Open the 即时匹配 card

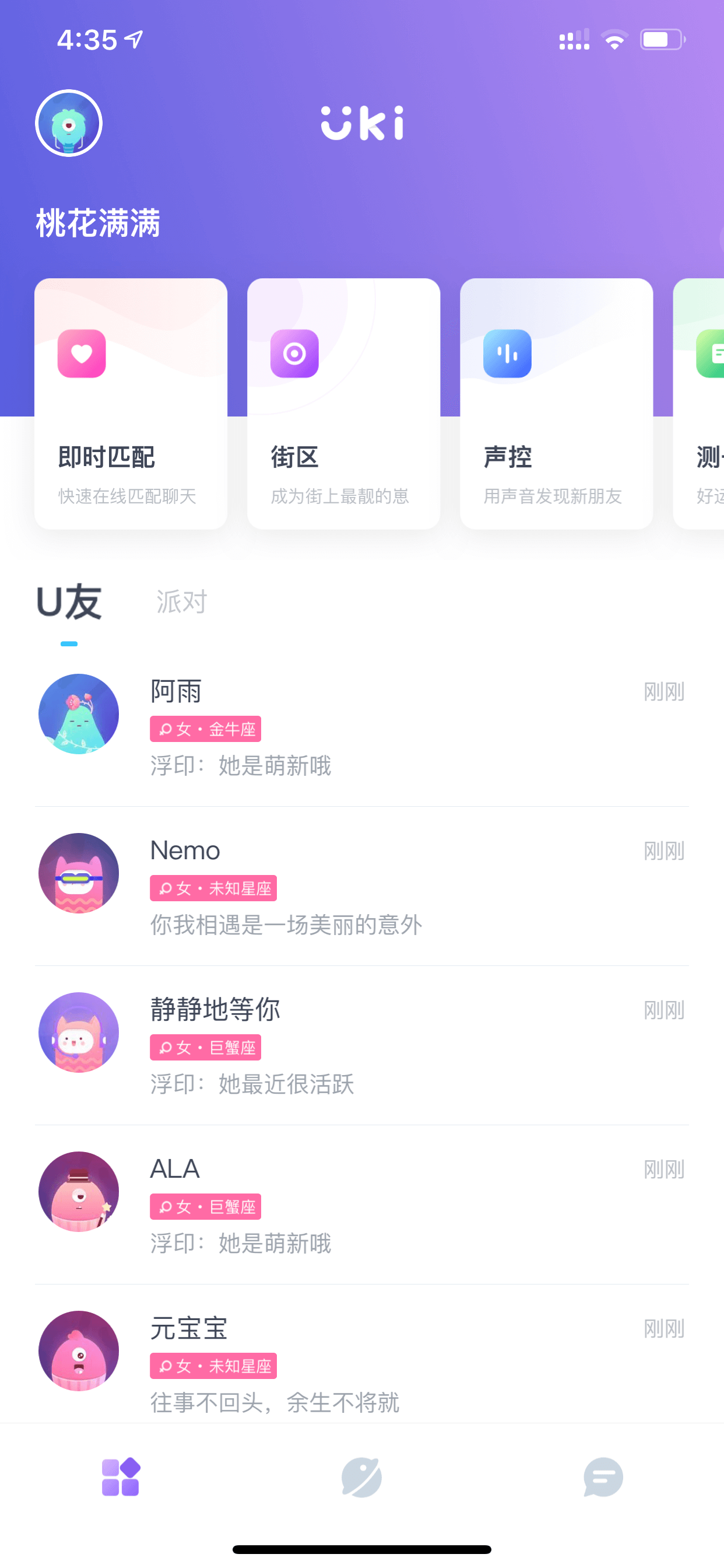(131, 404)
